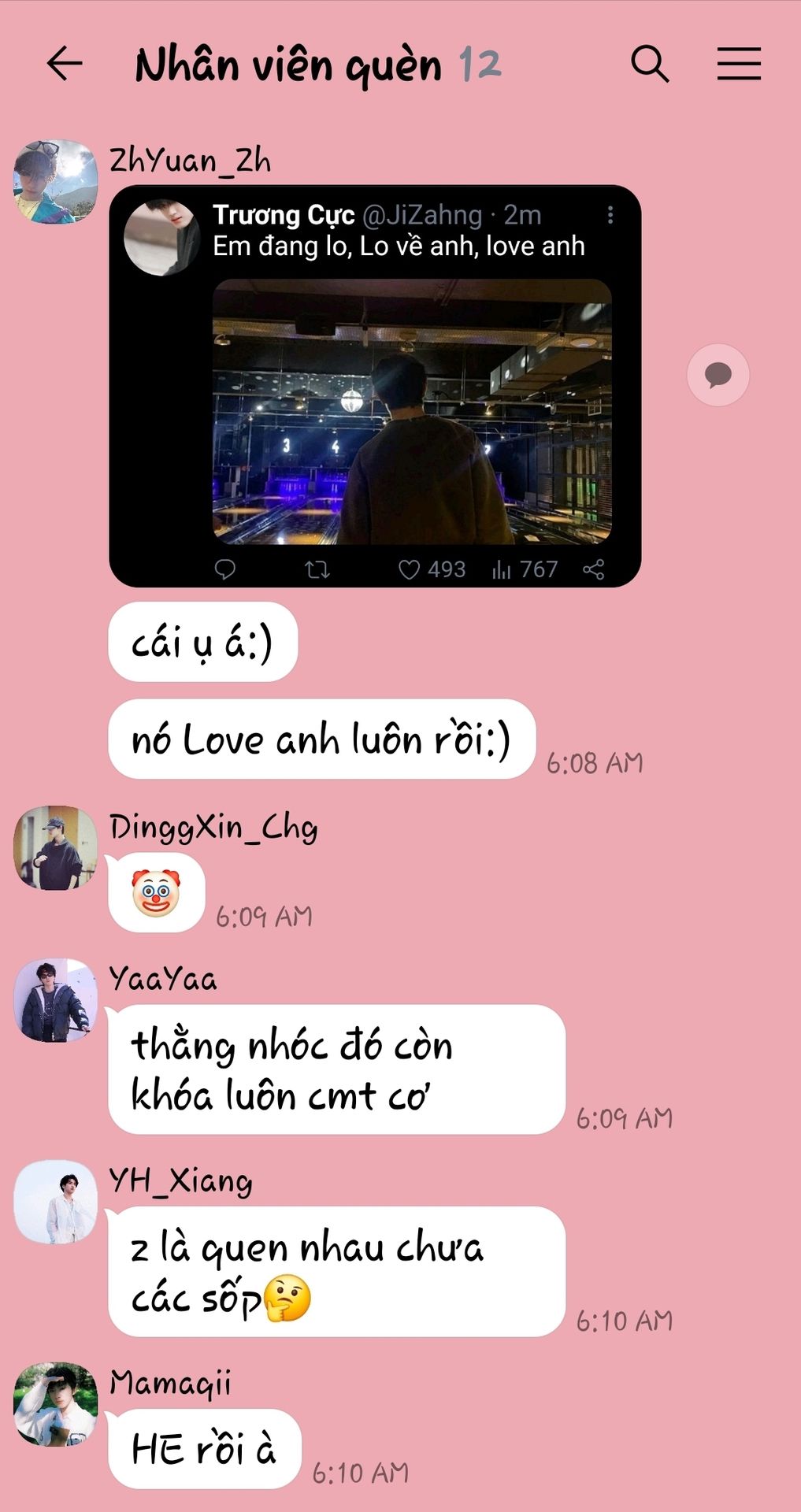Viewport: 801px width, 1512px height.
Task: Open the chat room hamburger menu
Action: coord(739,64)
